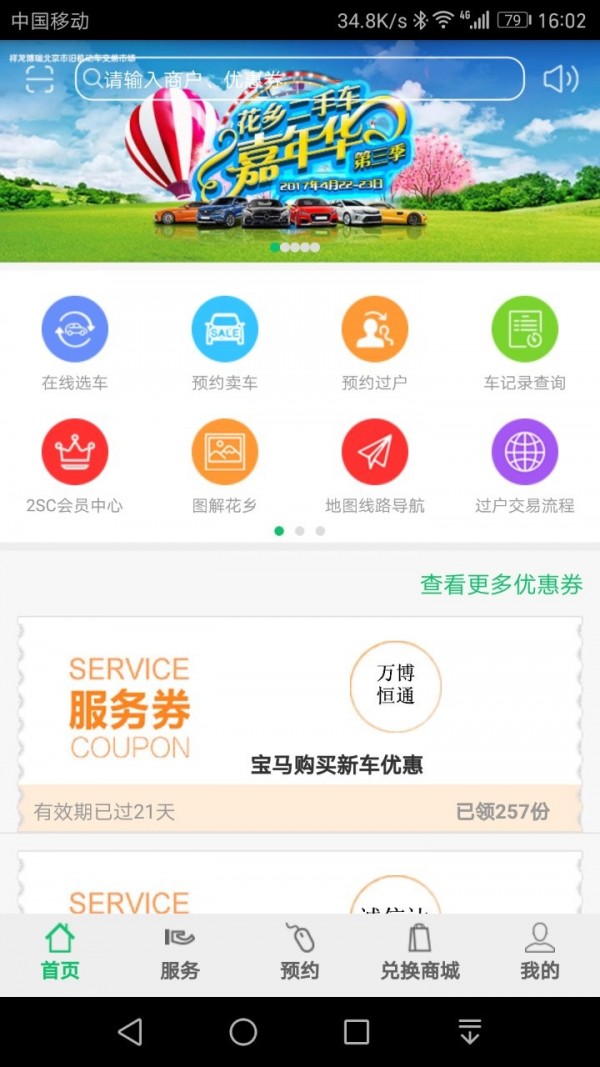Tap 查看更多优惠券 link
The width and height of the screenshot is (600, 1067).
point(501,585)
